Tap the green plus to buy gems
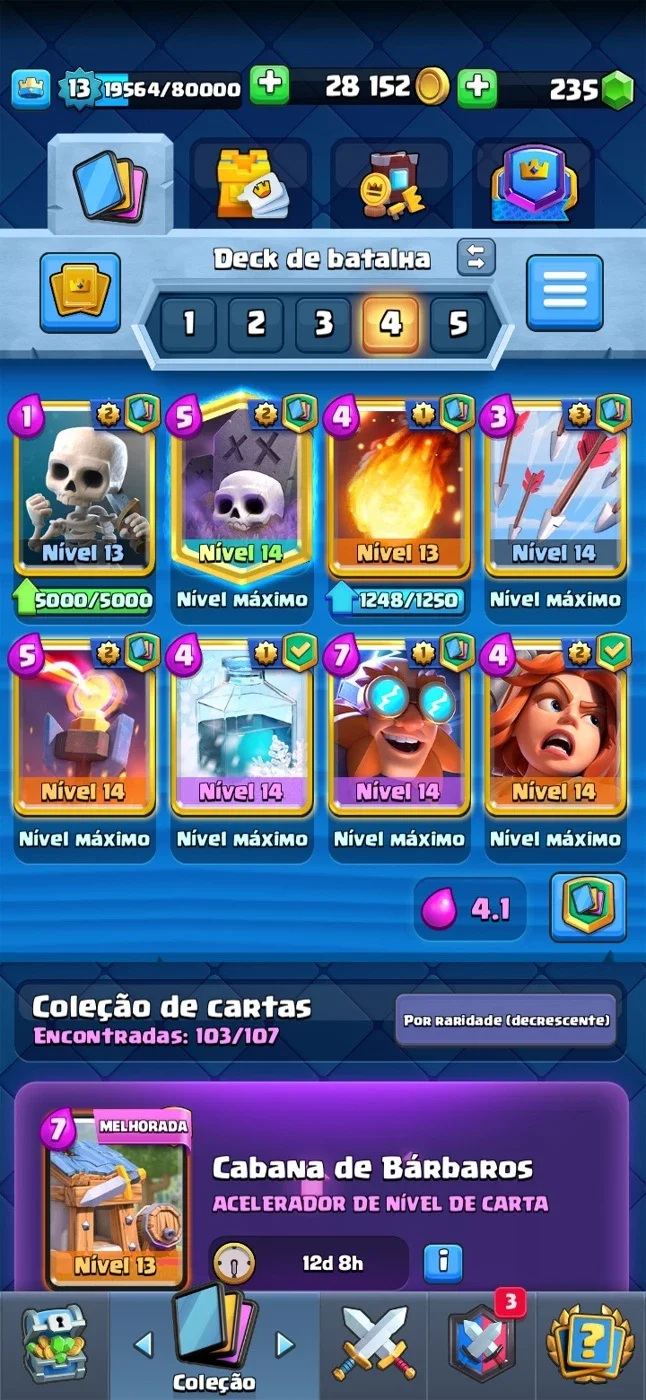The width and height of the screenshot is (646, 1400). coord(477,87)
